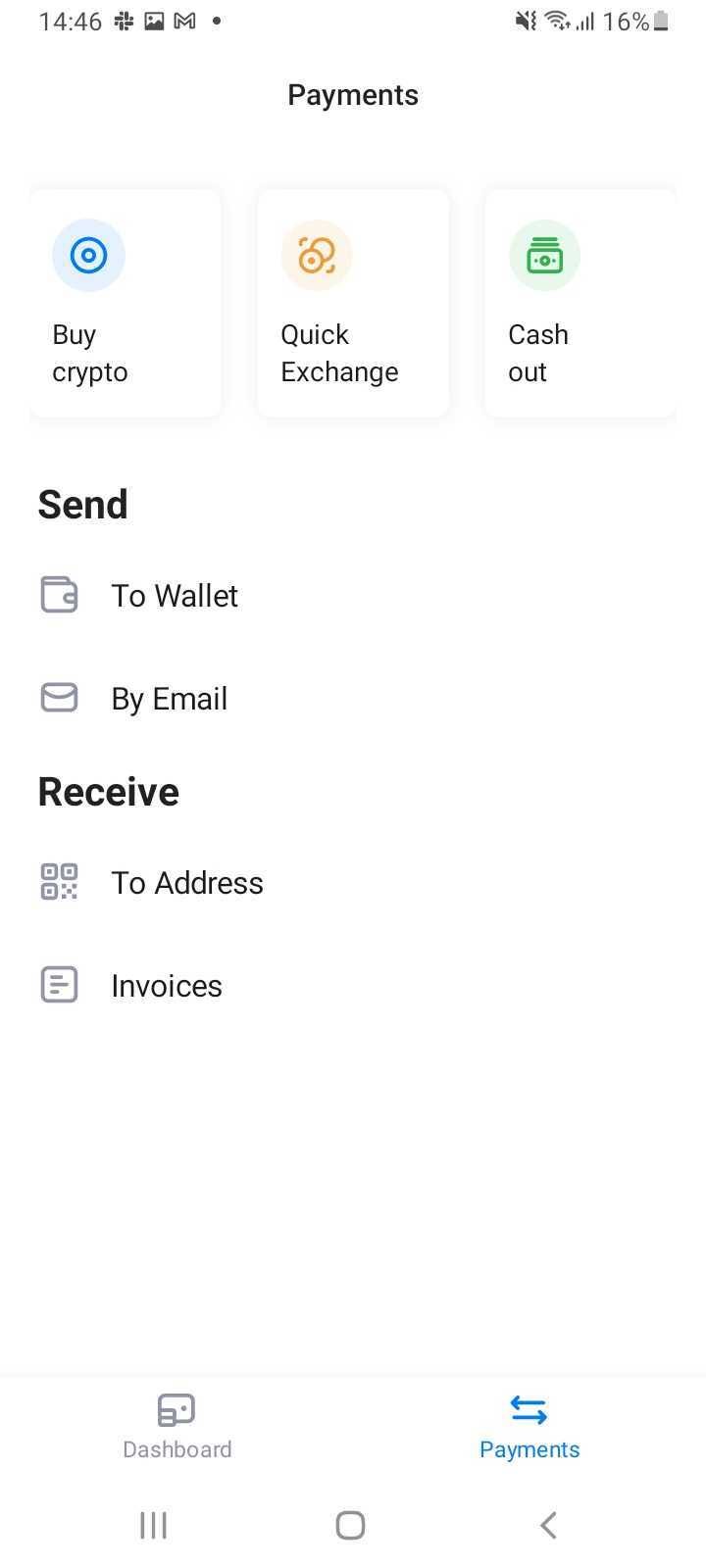Viewport: 706px width, 1568px height.
Task: Go back using the system back button
Action: [x=548, y=1525]
